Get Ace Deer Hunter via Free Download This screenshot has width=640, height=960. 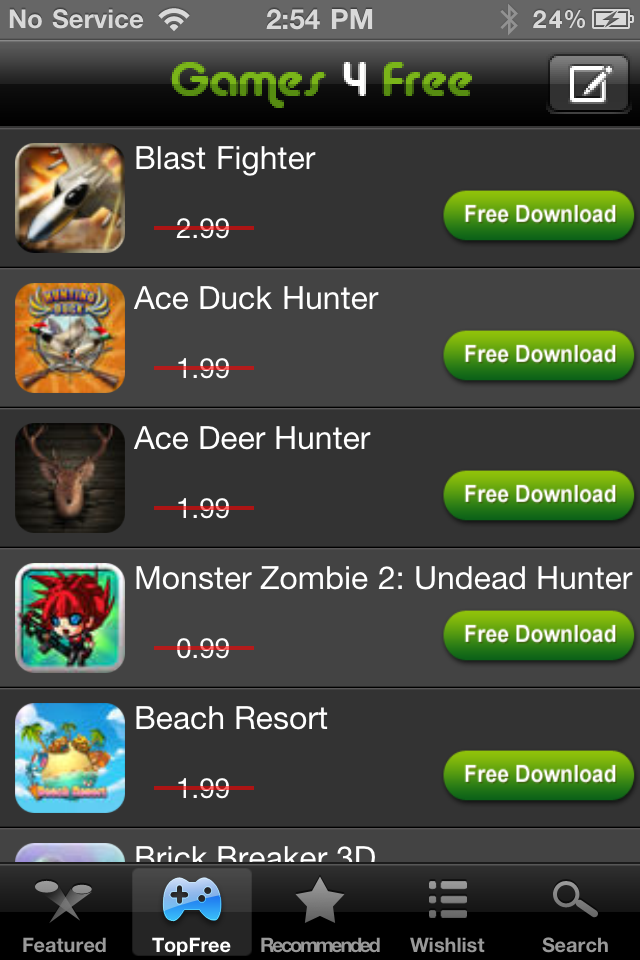point(539,495)
